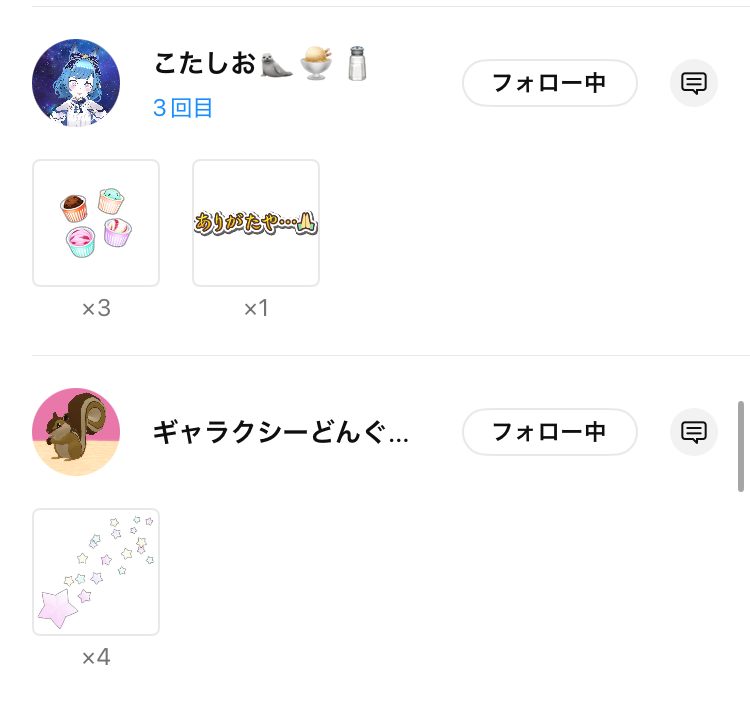Open こたしお's profile avatar
The width and height of the screenshot is (750, 702).
[x=76, y=83]
